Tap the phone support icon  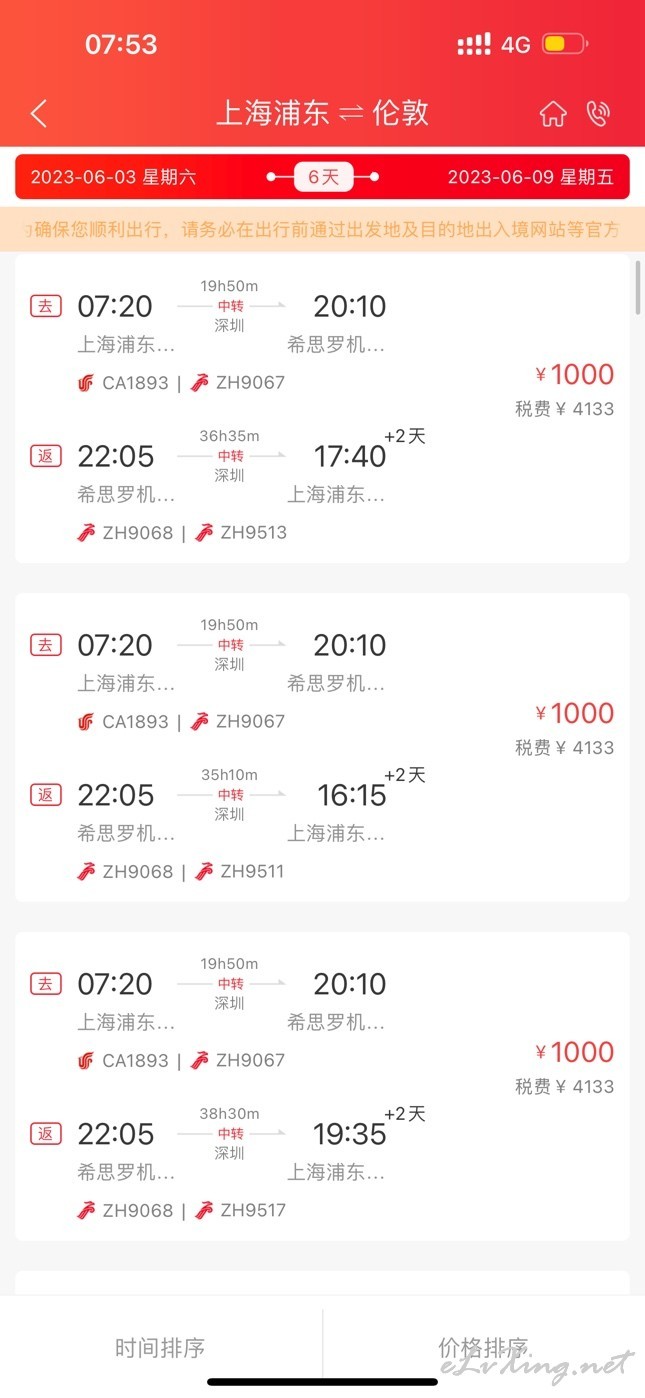(x=598, y=114)
